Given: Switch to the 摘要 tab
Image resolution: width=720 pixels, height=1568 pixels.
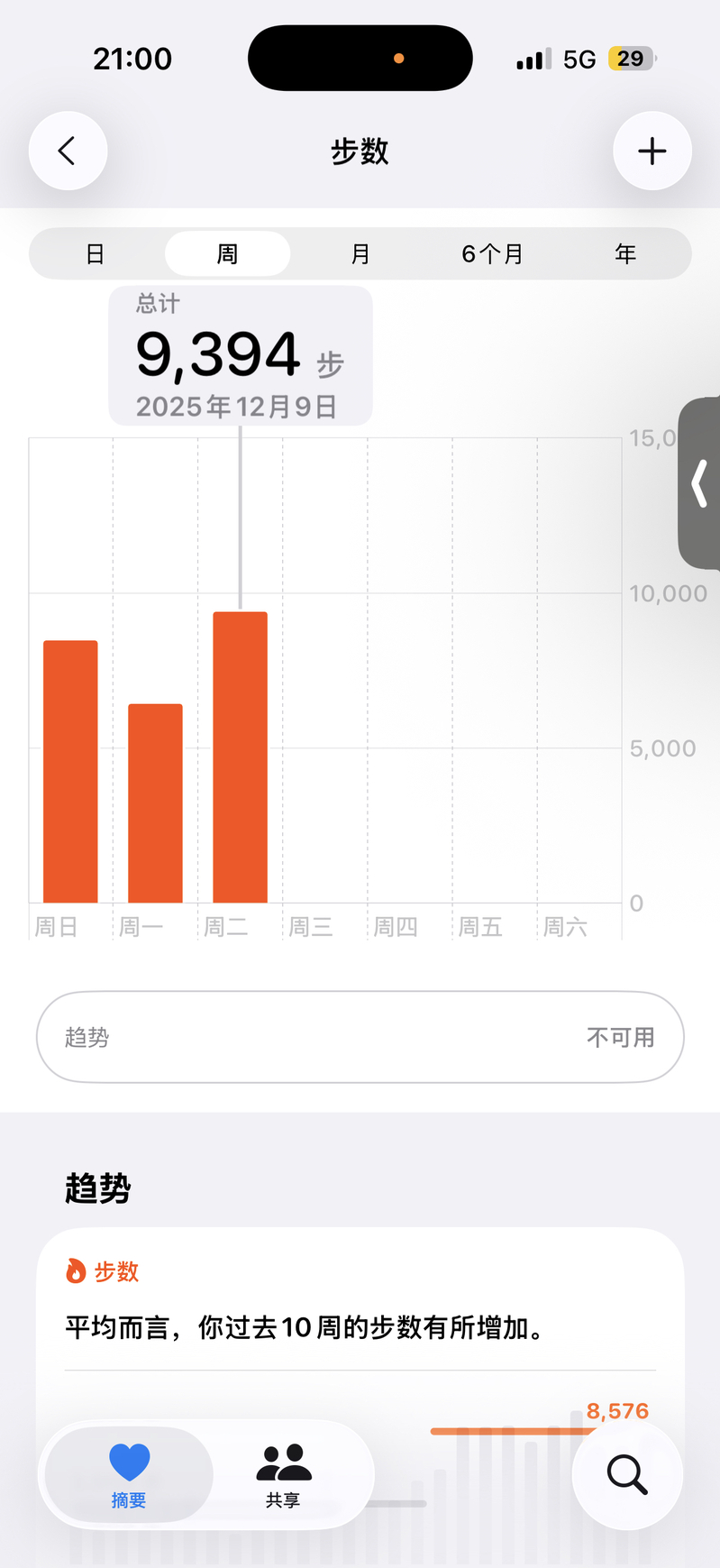Looking at the screenshot, I should [129, 1474].
